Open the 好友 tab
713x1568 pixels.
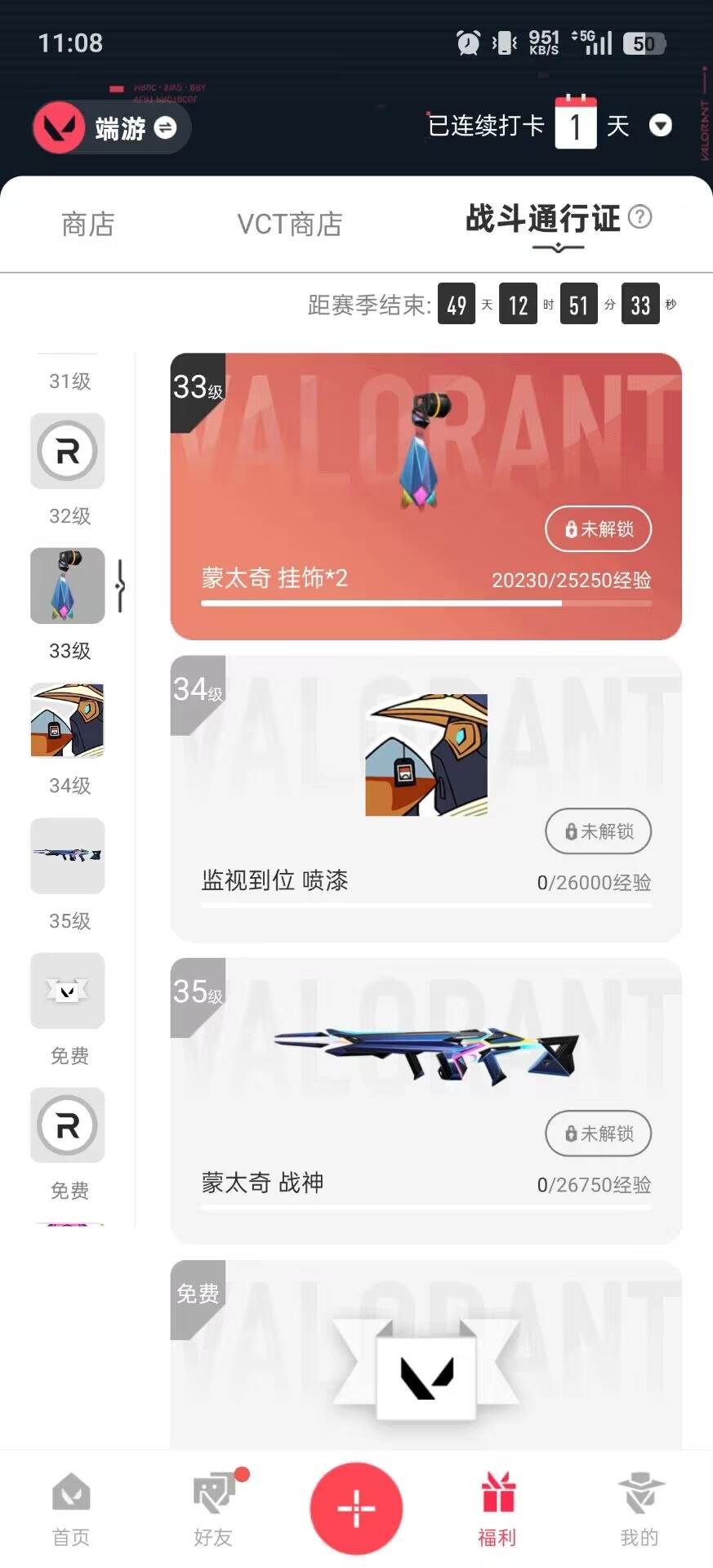pyautogui.click(x=213, y=1509)
